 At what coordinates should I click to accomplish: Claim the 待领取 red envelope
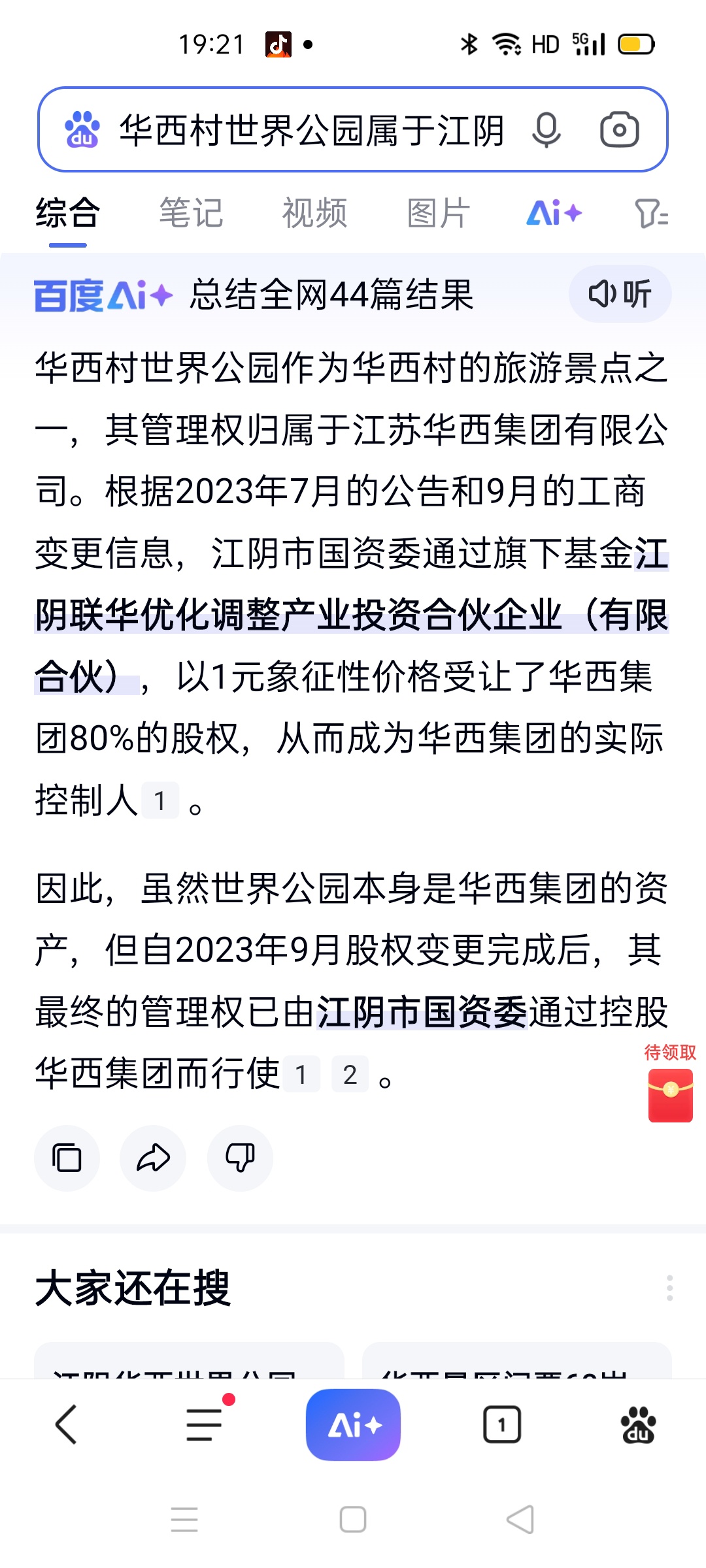[x=670, y=1094]
